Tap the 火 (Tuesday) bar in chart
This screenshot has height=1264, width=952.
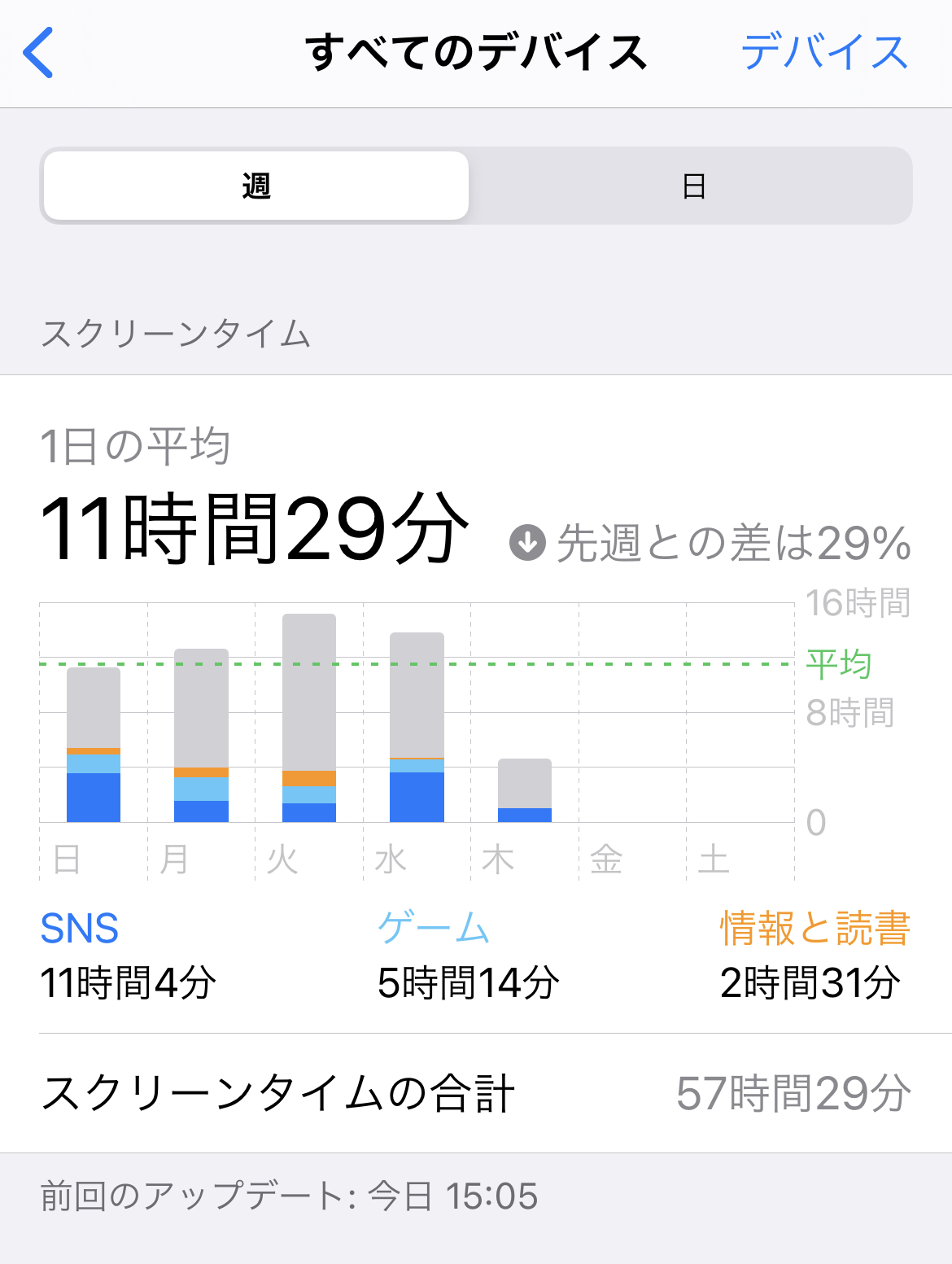point(309,718)
